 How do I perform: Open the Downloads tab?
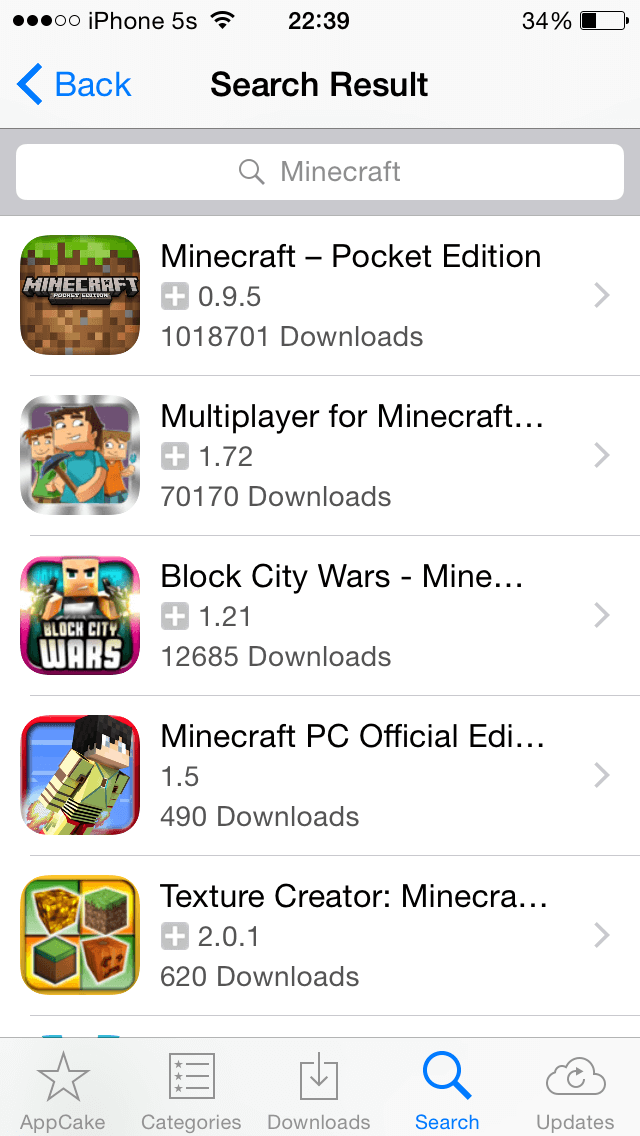(x=319, y=1092)
